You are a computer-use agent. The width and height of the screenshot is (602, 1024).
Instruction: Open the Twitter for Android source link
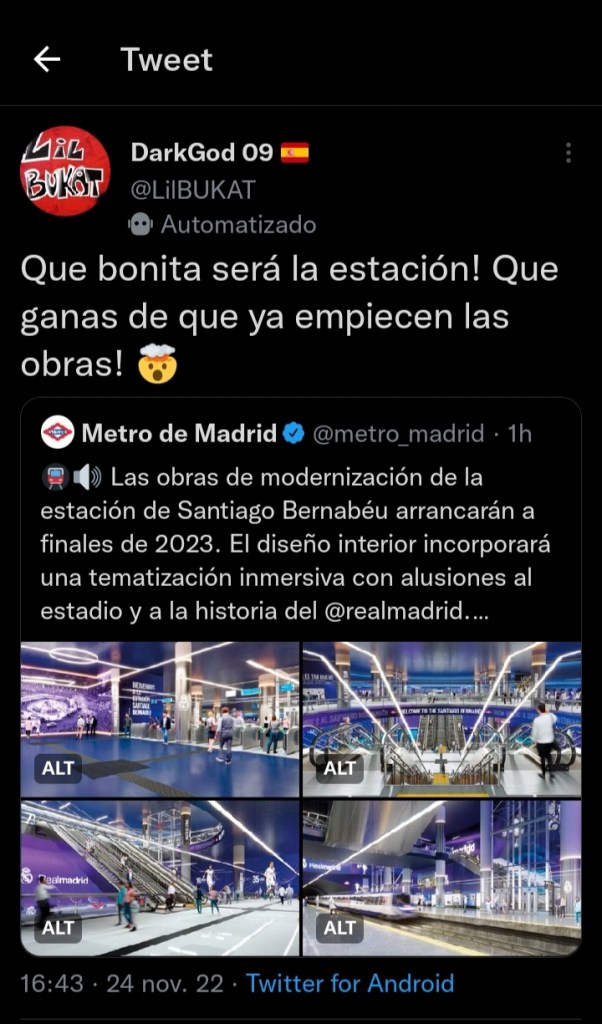(350, 983)
